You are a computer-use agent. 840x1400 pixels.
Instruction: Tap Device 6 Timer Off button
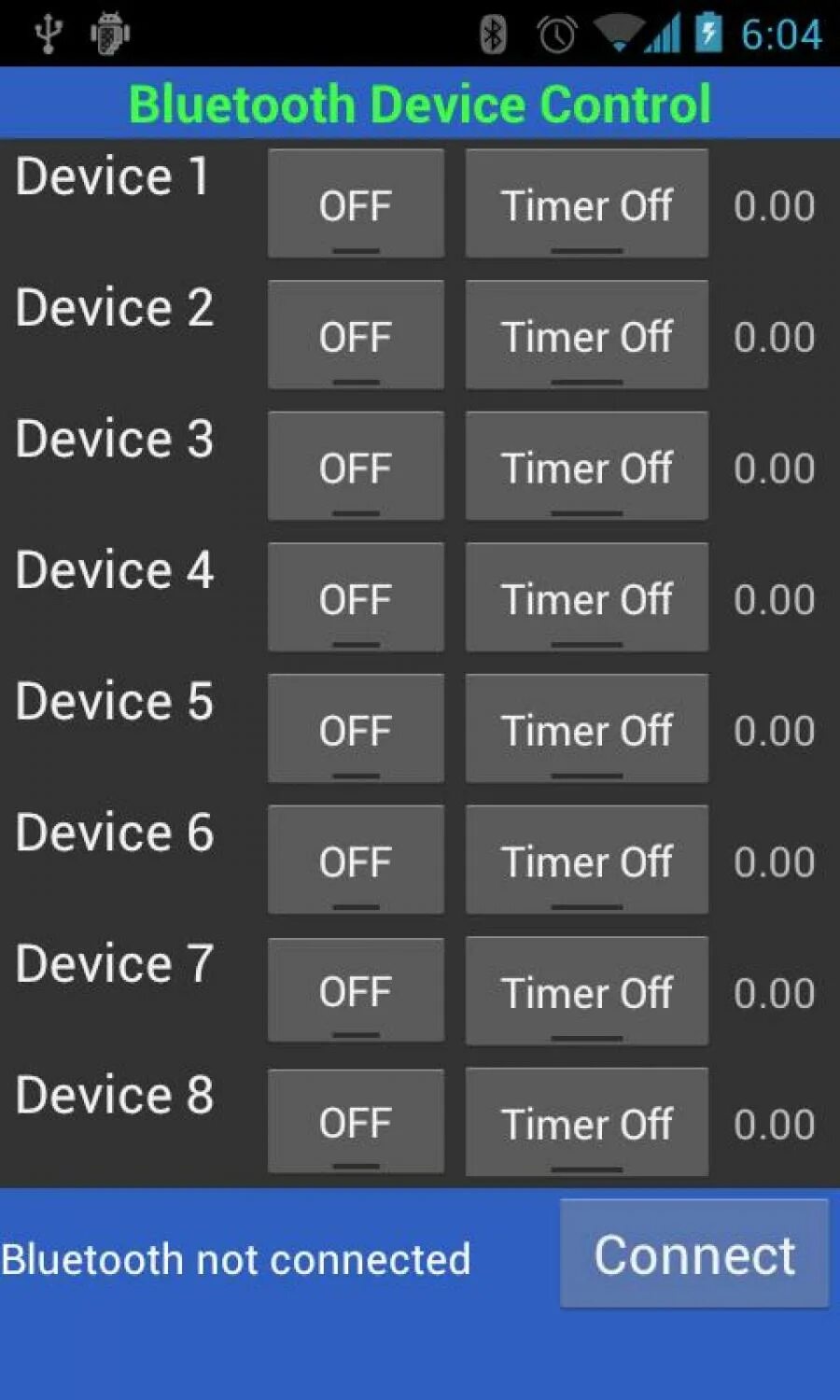coord(586,860)
